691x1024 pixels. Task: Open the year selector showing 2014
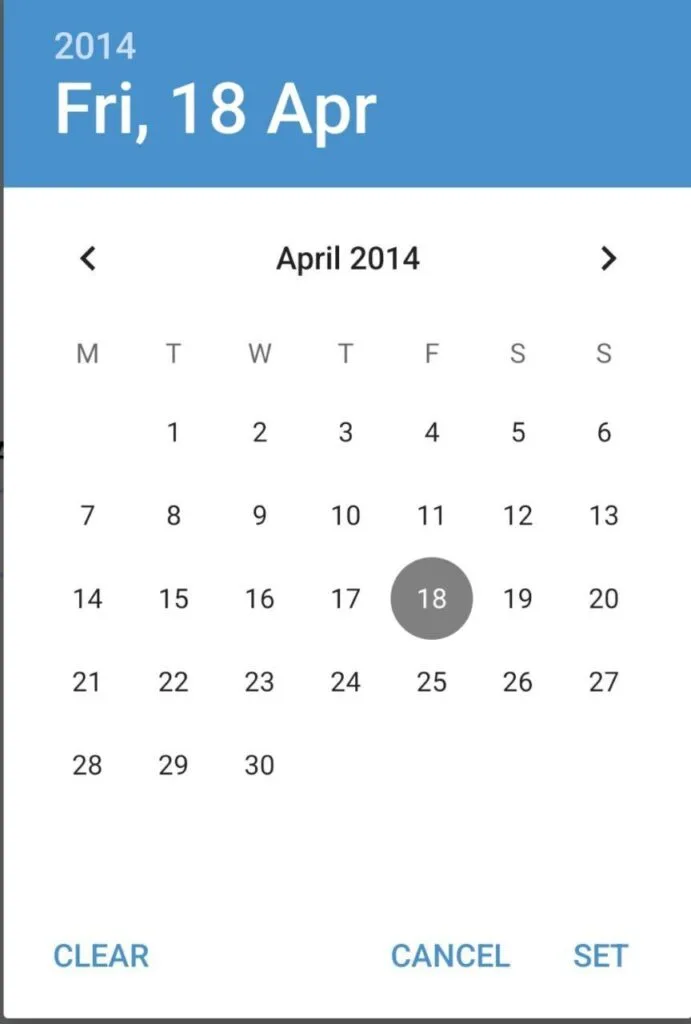pyautogui.click(x=95, y=46)
